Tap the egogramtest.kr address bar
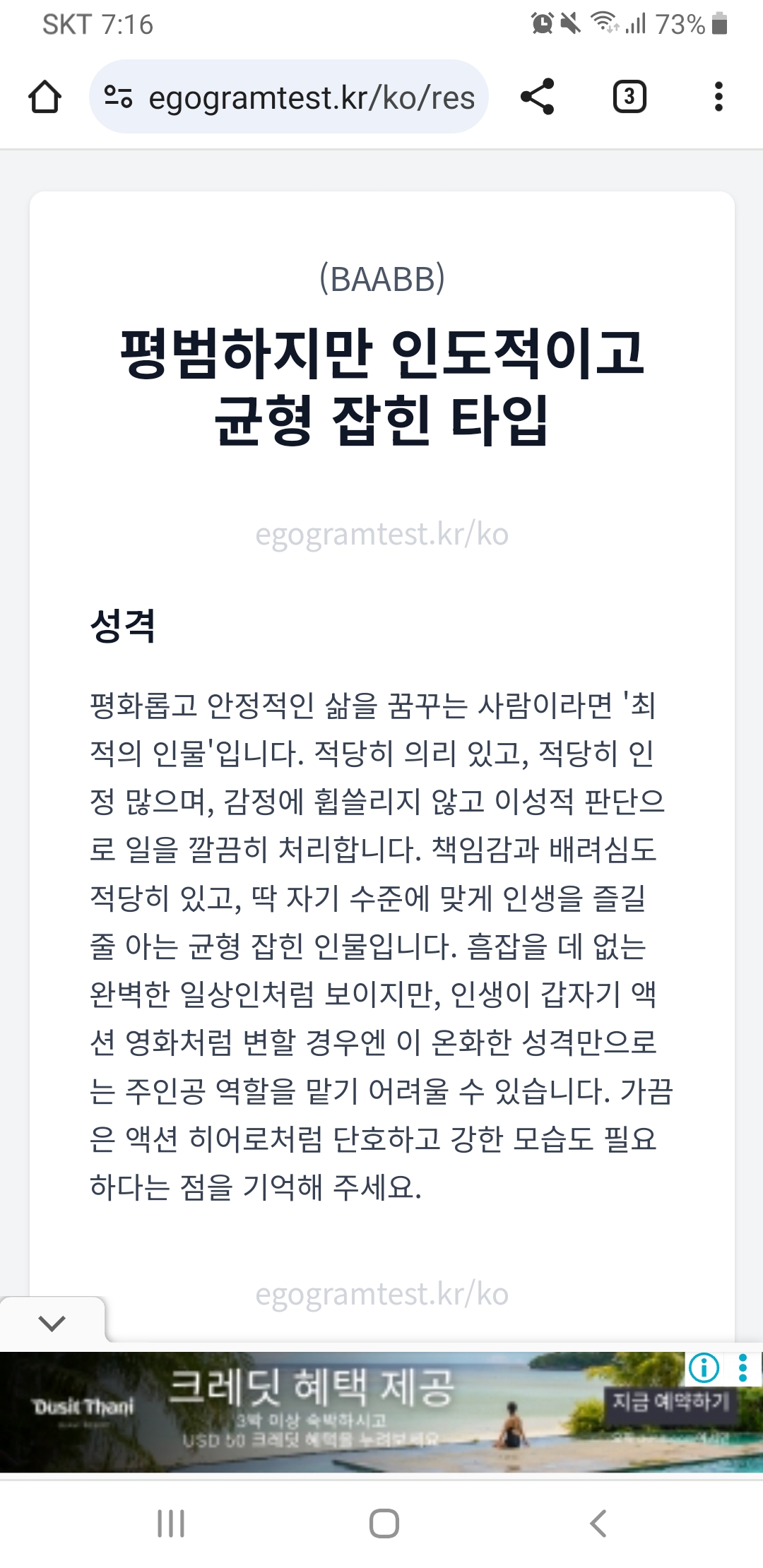 [x=289, y=97]
